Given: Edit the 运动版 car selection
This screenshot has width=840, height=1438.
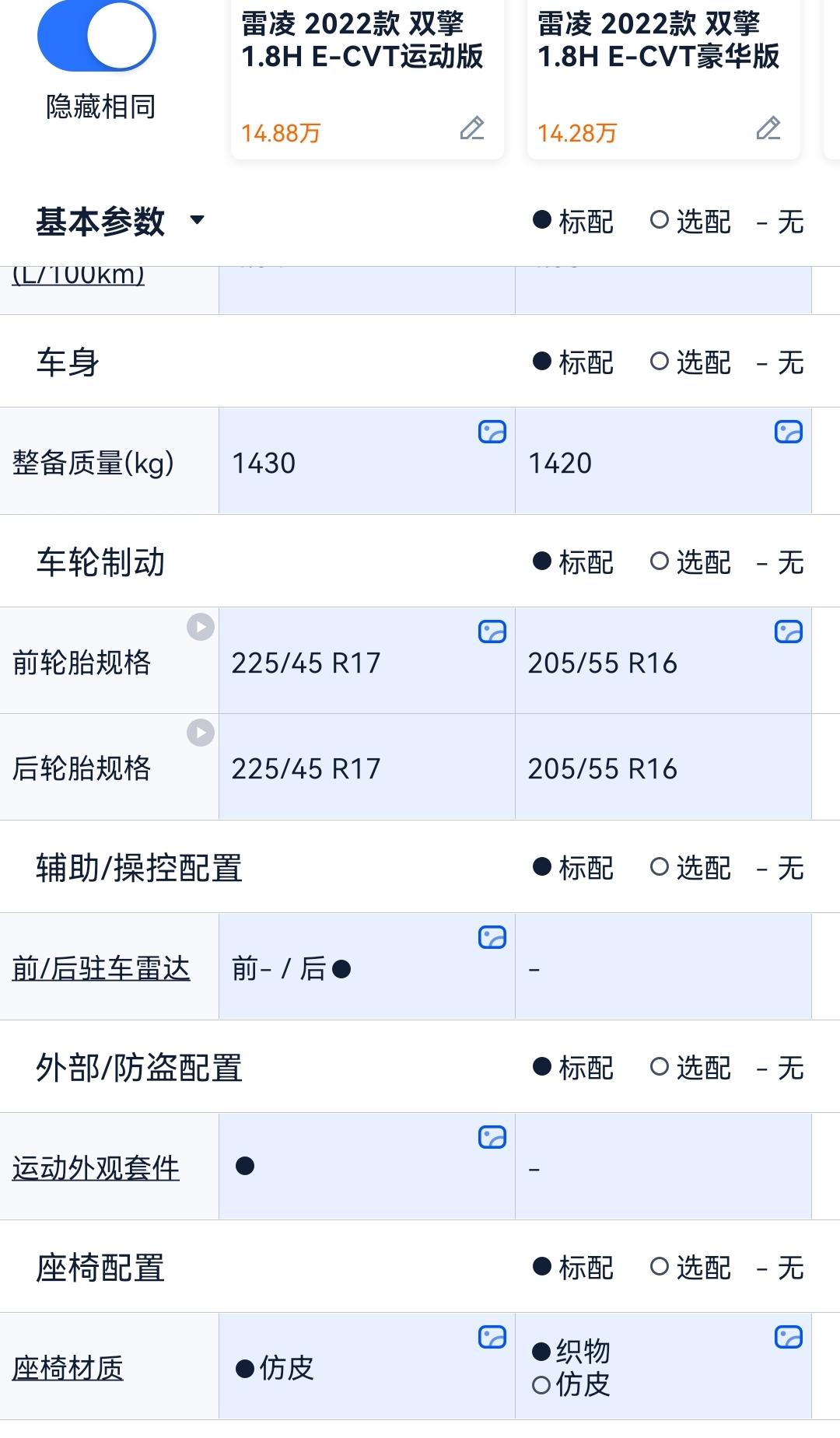Looking at the screenshot, I should click(472, 128).
